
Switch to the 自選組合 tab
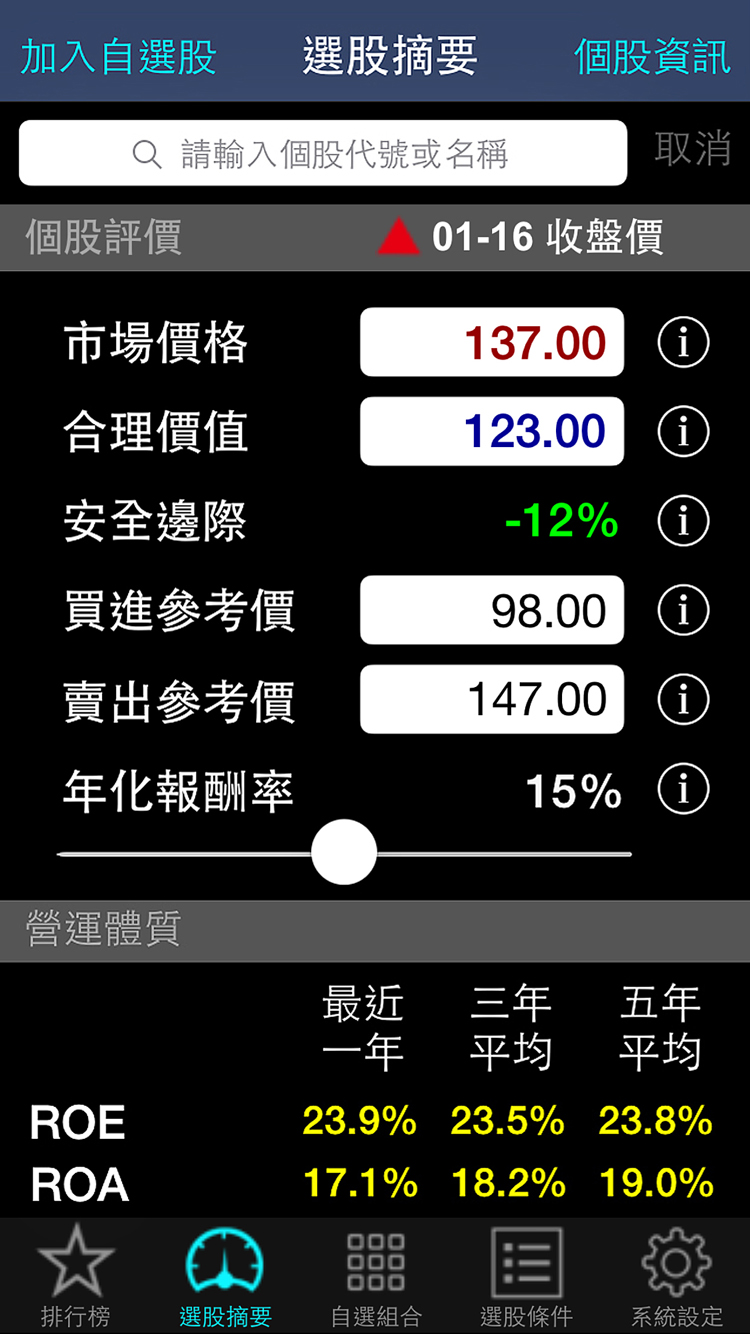pos(376,1276)
